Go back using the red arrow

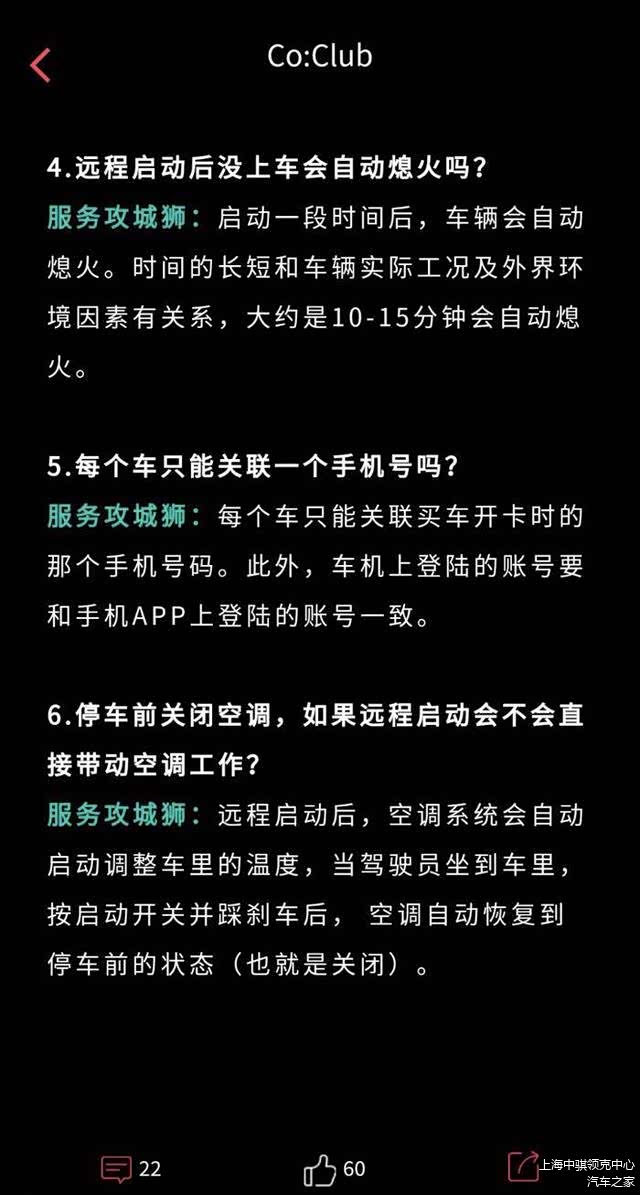tap(40, 65)
